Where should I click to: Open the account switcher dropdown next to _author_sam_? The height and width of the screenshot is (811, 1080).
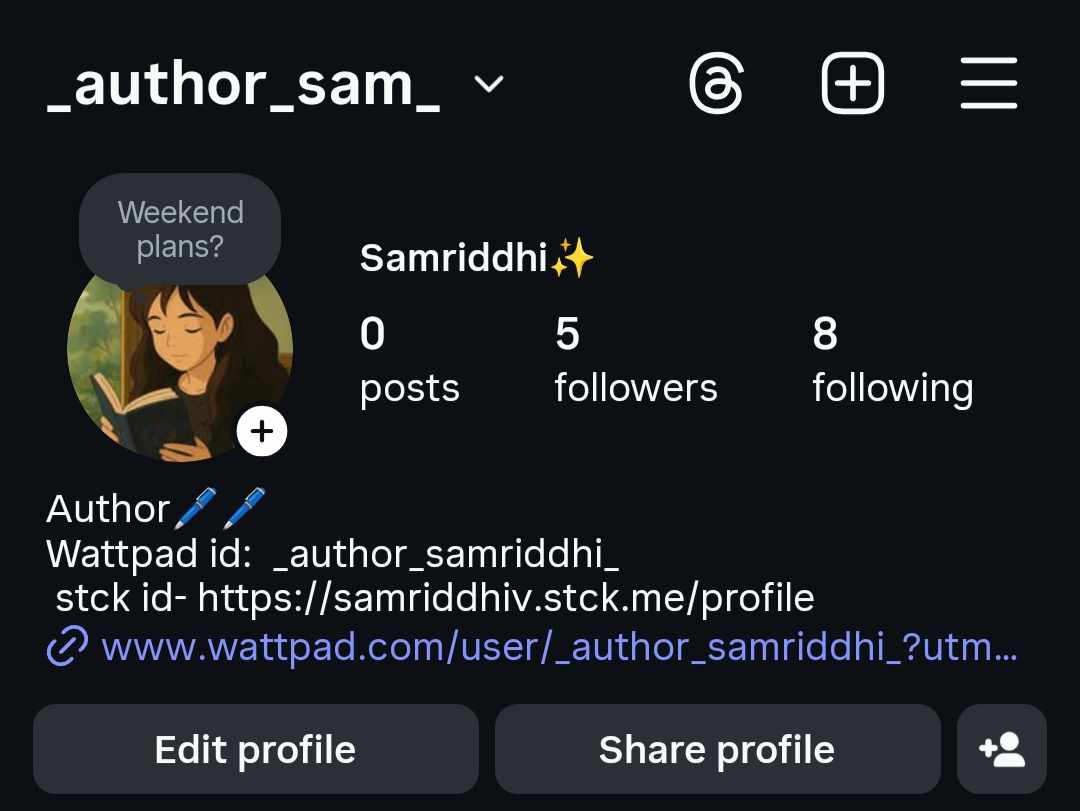488,85
